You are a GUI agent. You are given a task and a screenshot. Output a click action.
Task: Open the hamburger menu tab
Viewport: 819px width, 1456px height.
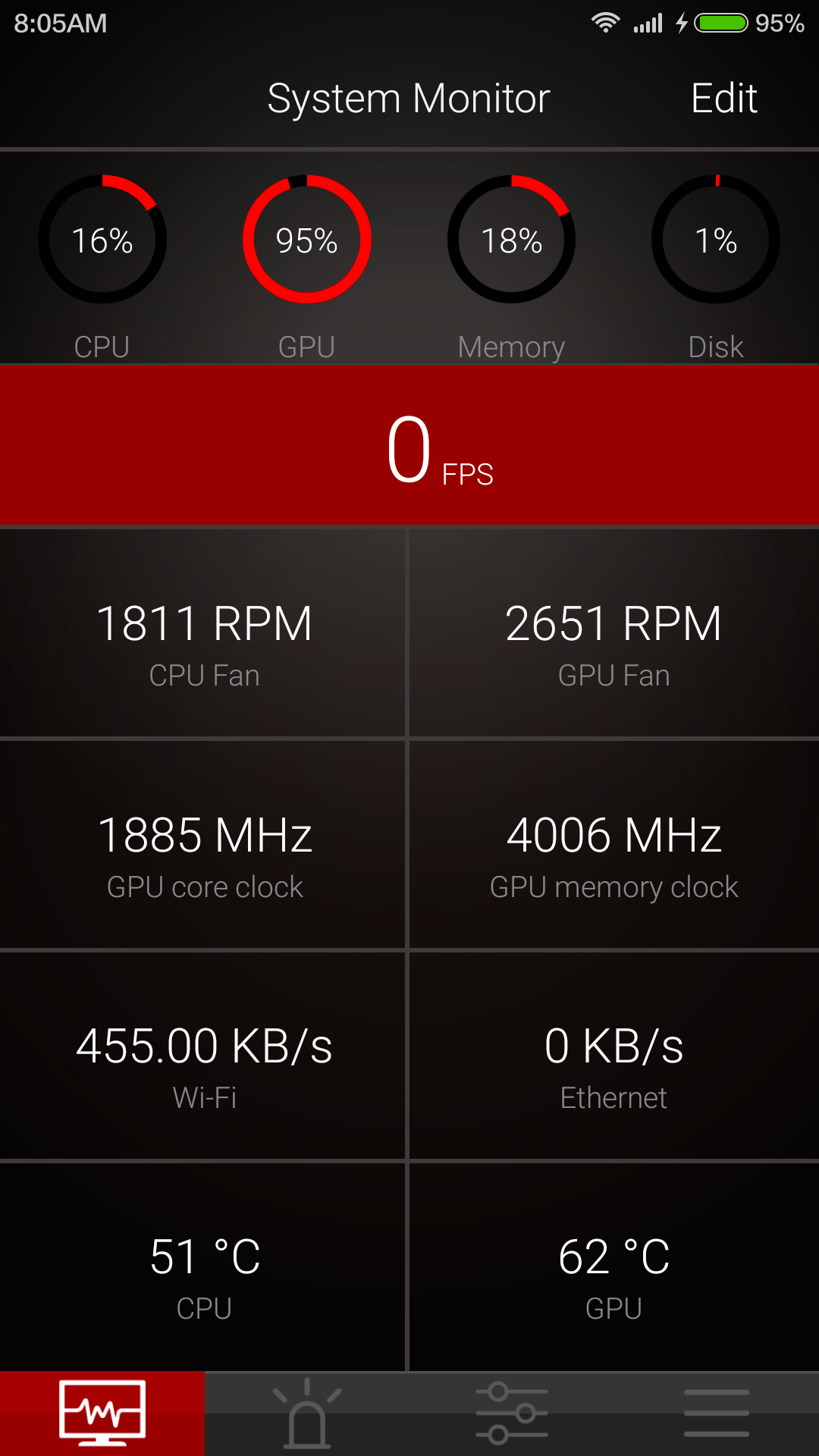coord(717,1414)
